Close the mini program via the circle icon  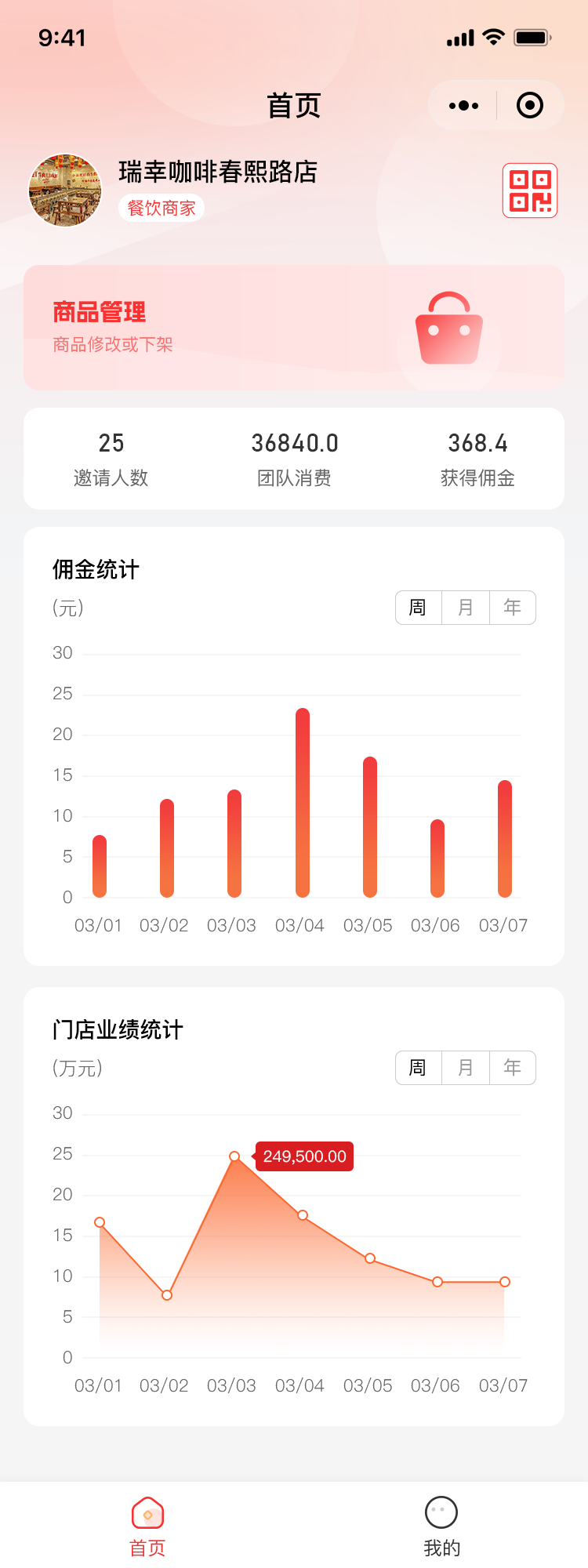click(530, 105)
